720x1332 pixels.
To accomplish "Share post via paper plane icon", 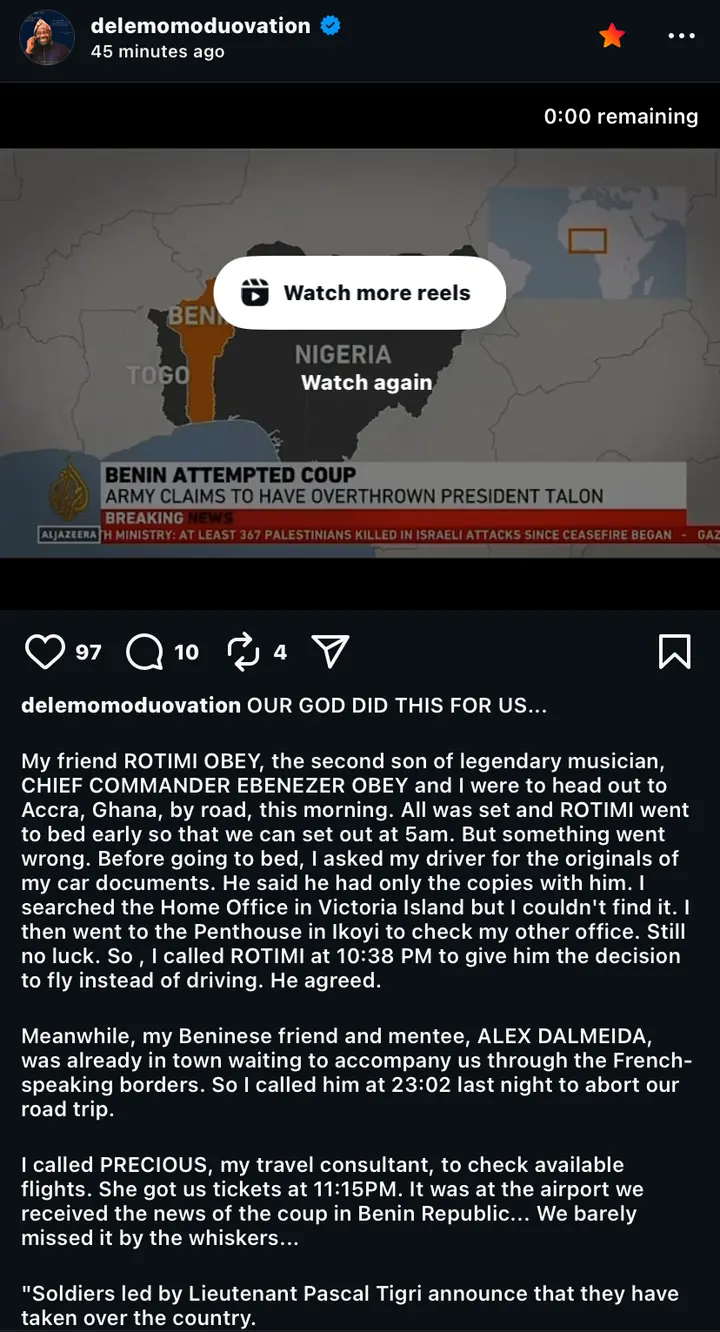I will 330,652.
